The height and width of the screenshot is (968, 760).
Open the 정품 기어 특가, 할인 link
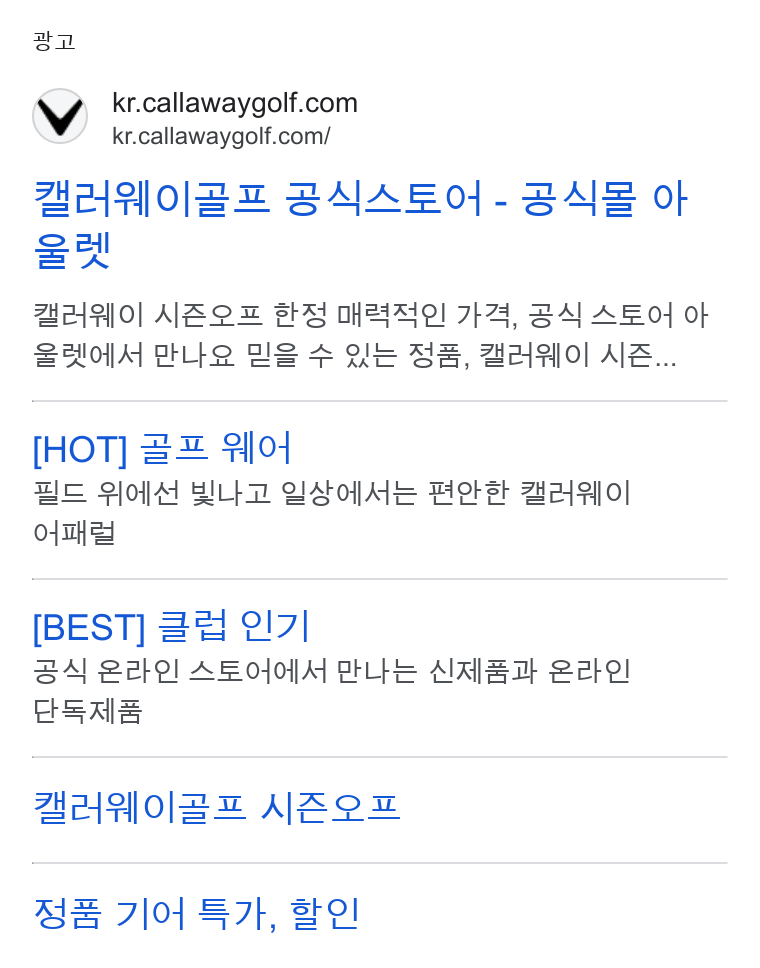196,914
